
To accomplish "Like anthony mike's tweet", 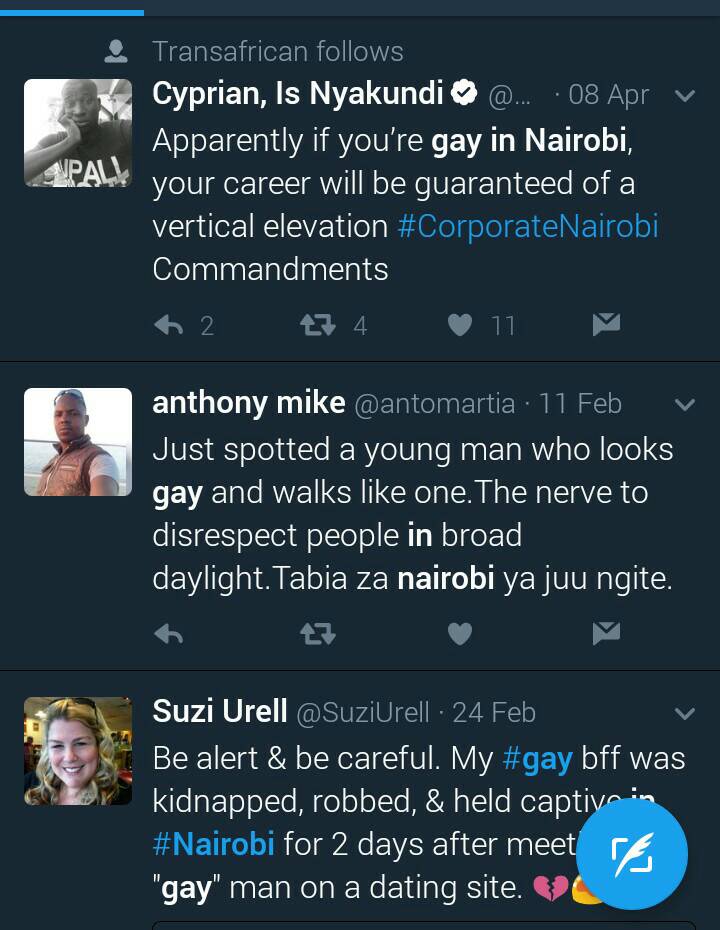I will pyautogui.click(x=459, y=634).
